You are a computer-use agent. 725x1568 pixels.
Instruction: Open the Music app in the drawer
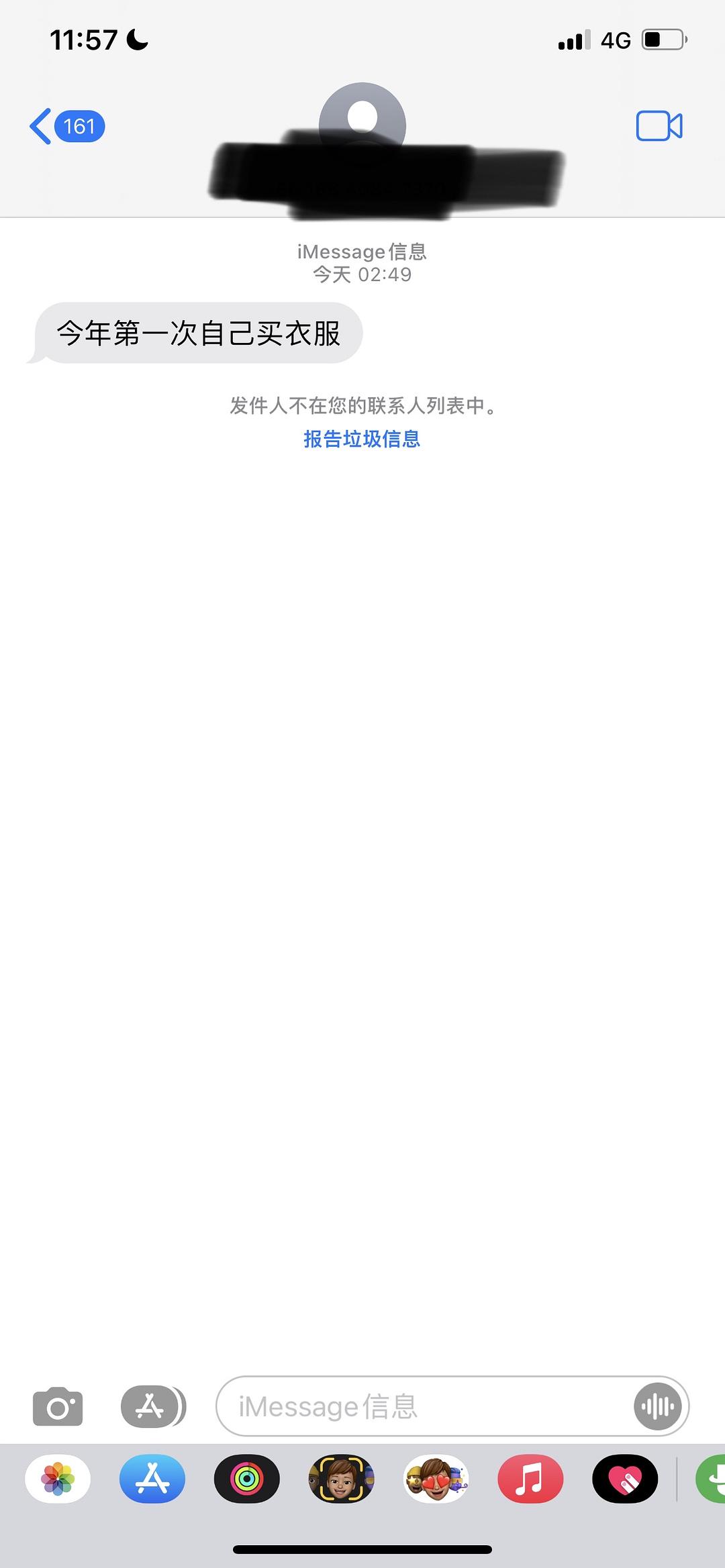click(530, 1479)
